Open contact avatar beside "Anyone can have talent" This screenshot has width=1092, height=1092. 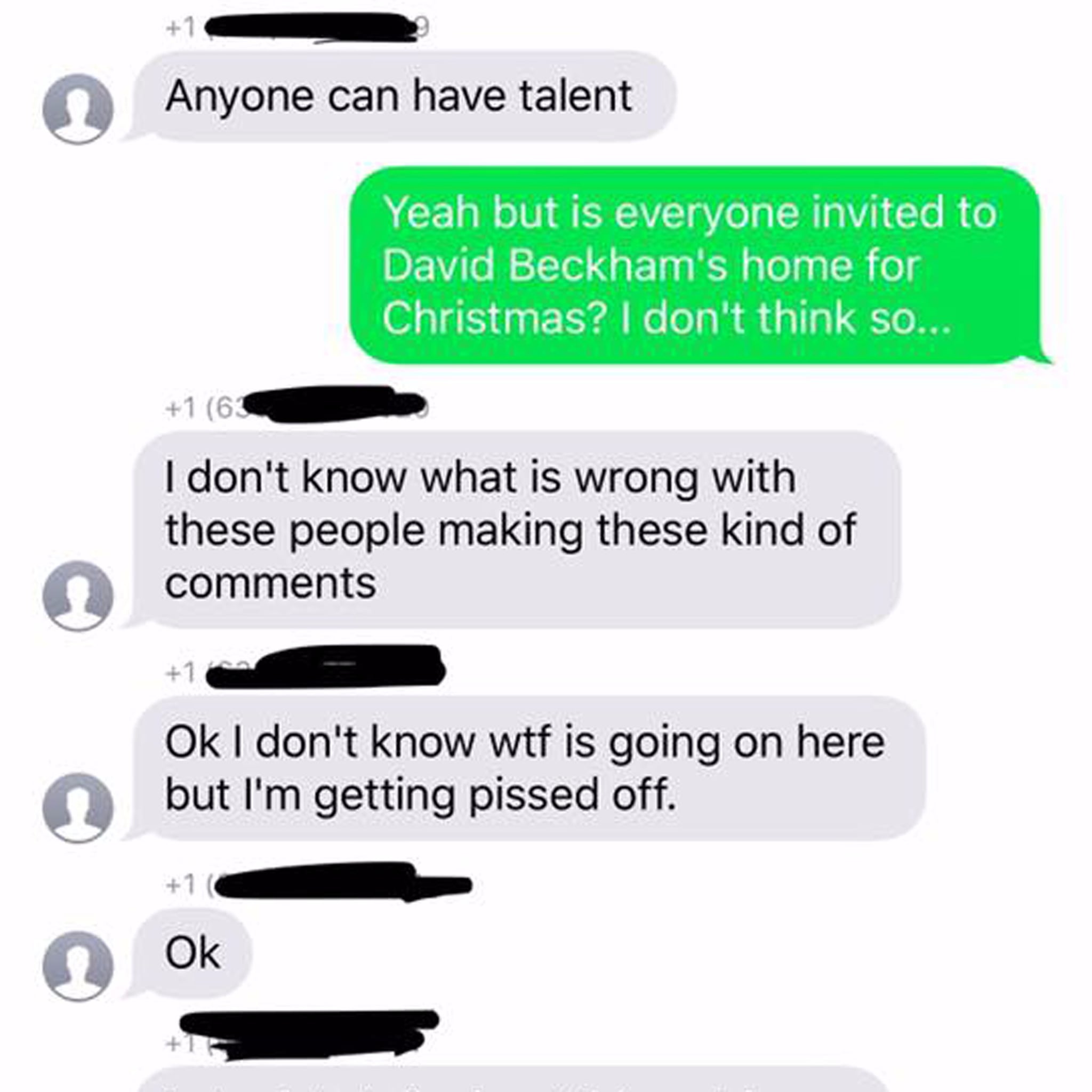[78, 109]
